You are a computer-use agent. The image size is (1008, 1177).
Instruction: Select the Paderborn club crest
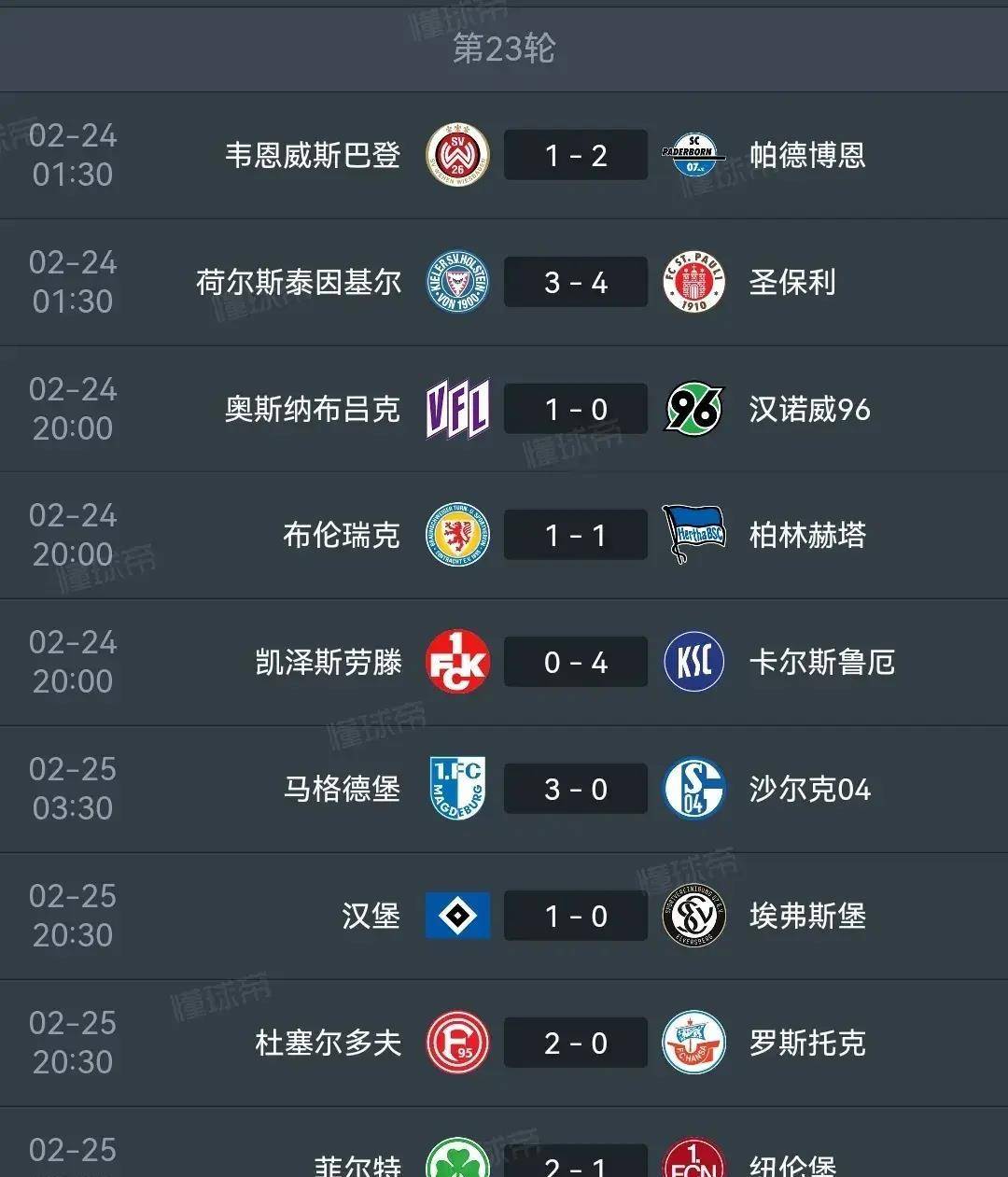pos(693,155)
